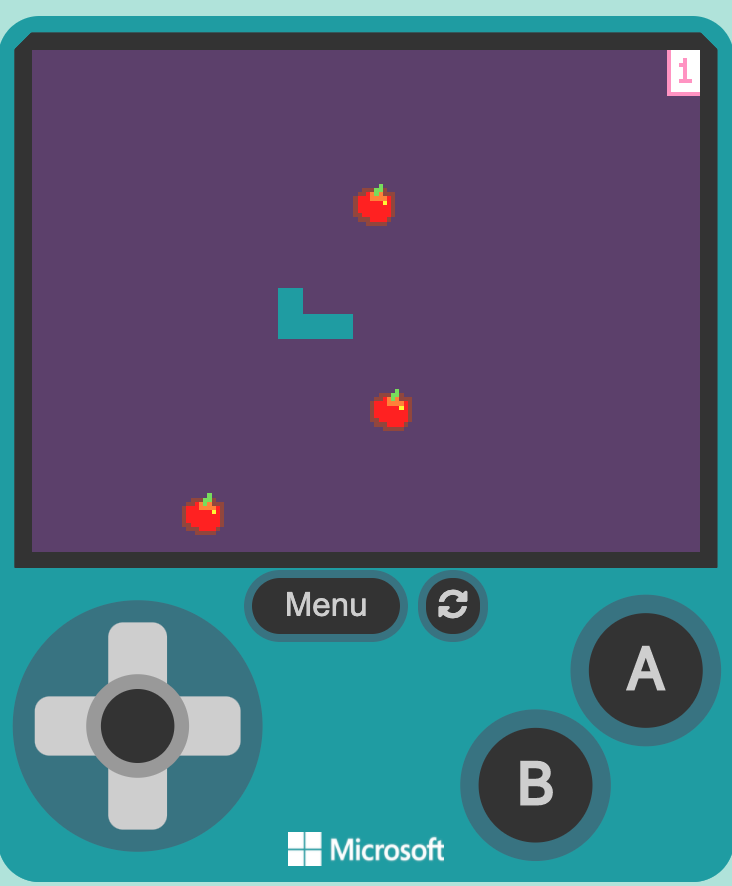Open the Menu button
732x886 pixels.
click(x=326, y=605)
